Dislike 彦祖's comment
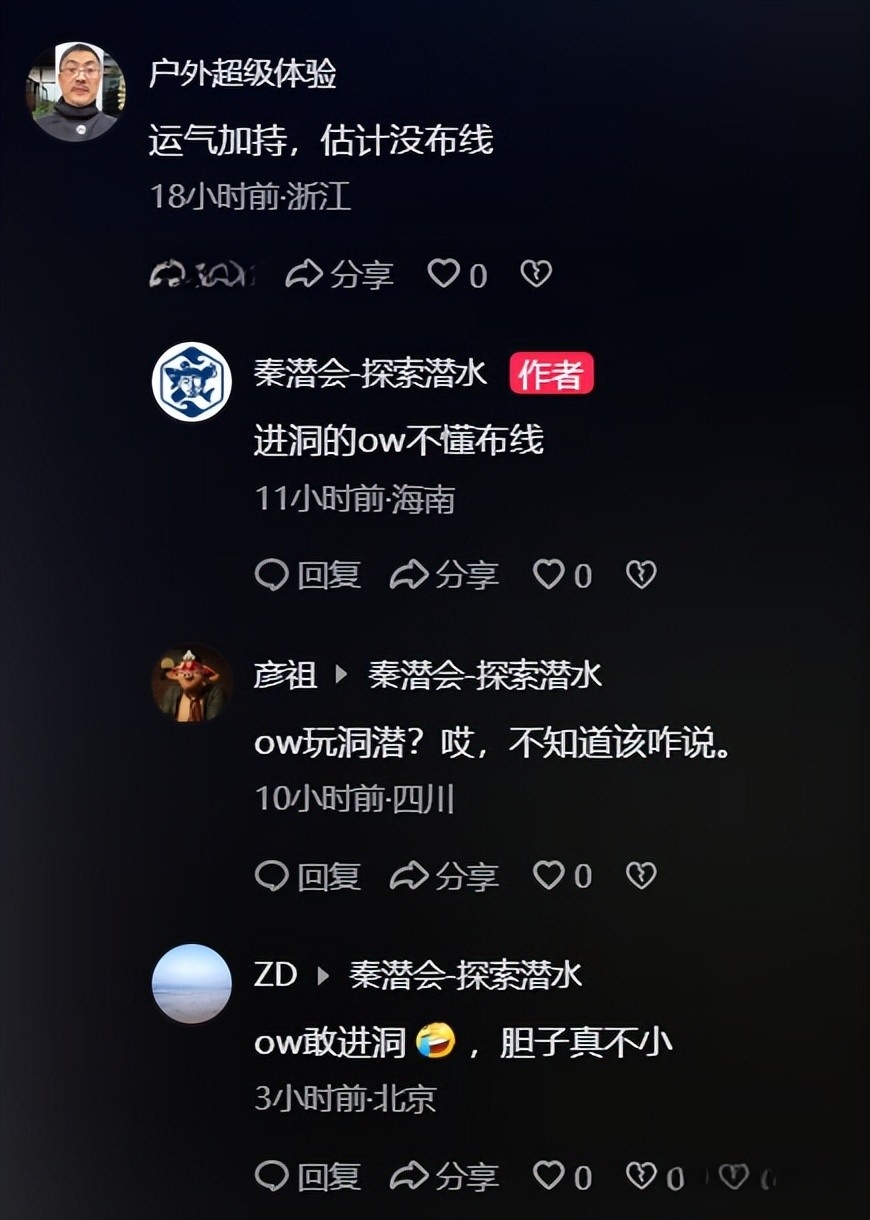 (x=641, y=876)
